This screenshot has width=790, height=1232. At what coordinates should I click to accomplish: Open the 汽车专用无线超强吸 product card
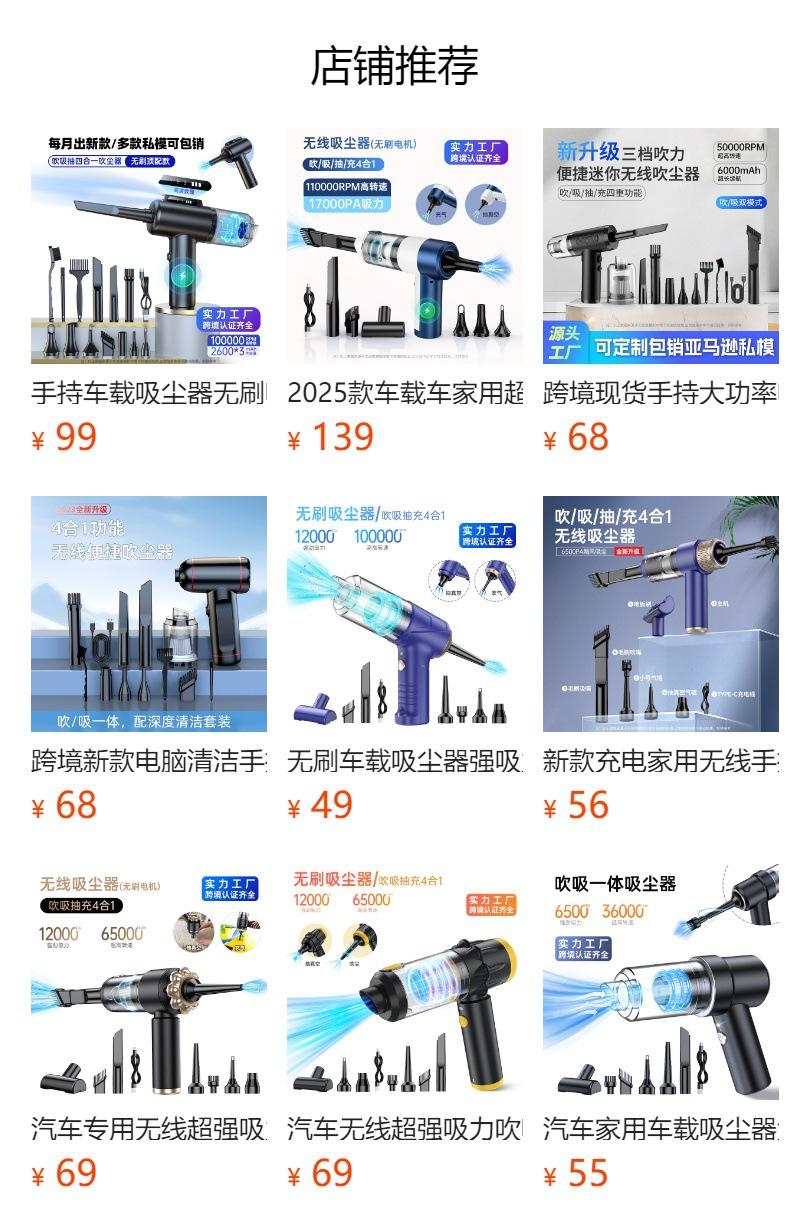click(149, 982)
